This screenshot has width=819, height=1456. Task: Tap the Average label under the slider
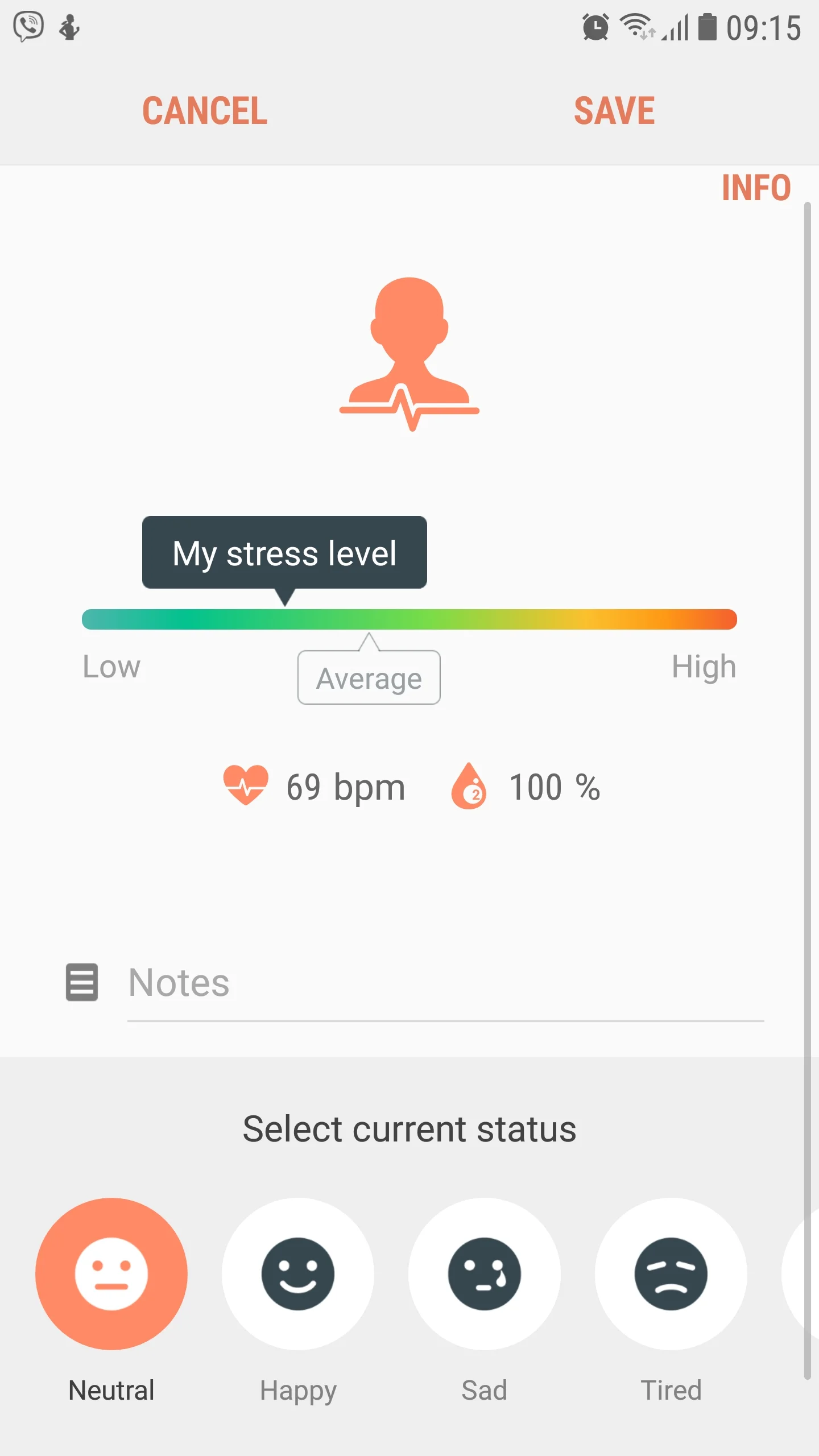[369, 678]
